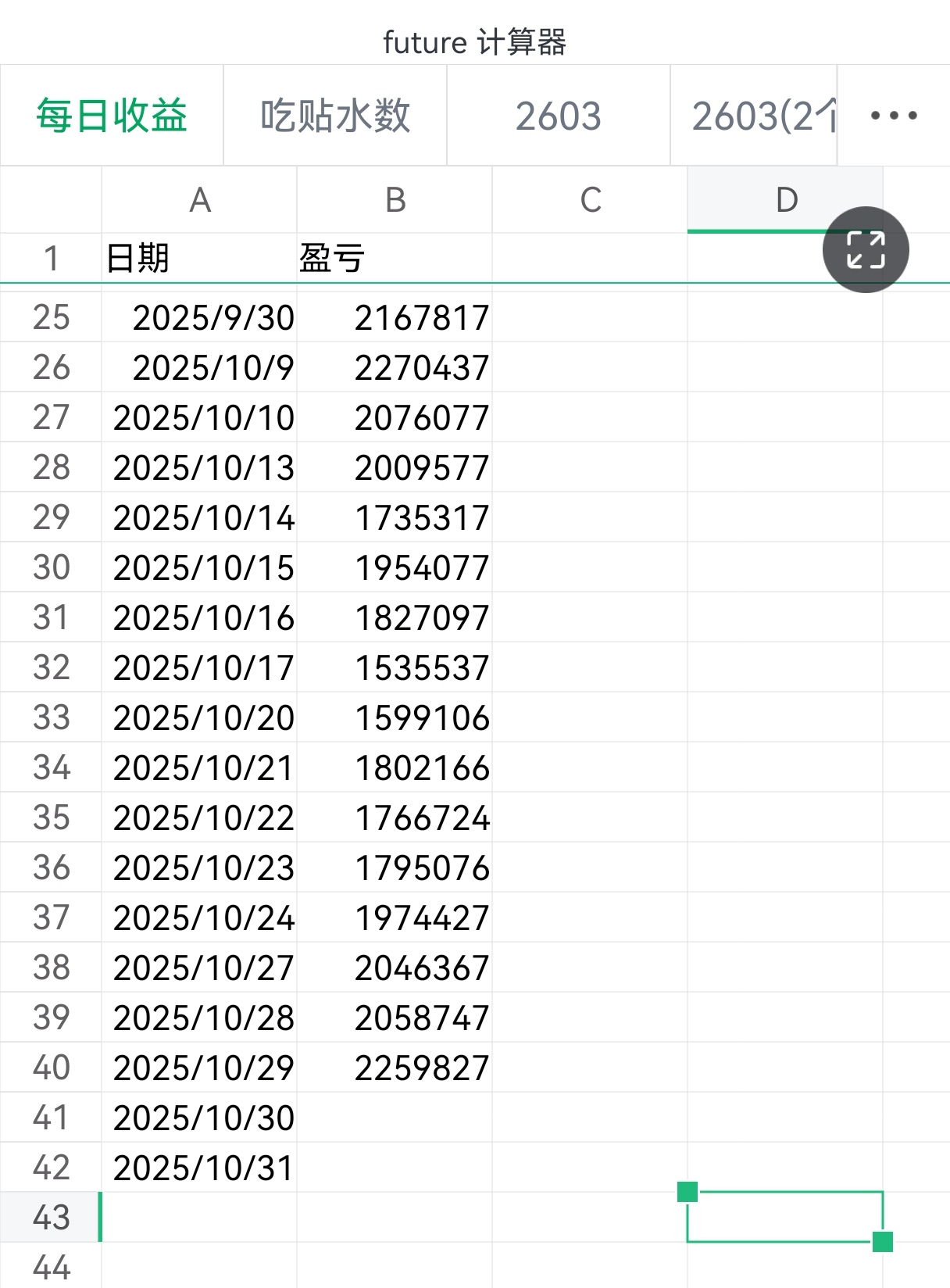950x1288 pixels.
Task: Open the more sheets overflow menu
Action: click(x=894, y=116)
